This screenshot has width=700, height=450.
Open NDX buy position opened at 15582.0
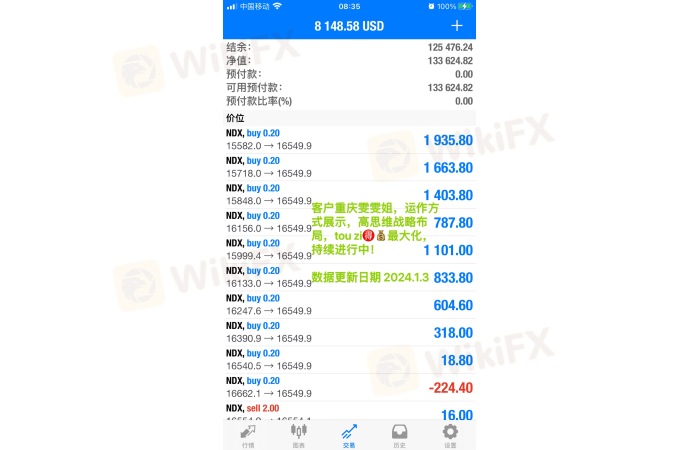[x=349, y=139]
